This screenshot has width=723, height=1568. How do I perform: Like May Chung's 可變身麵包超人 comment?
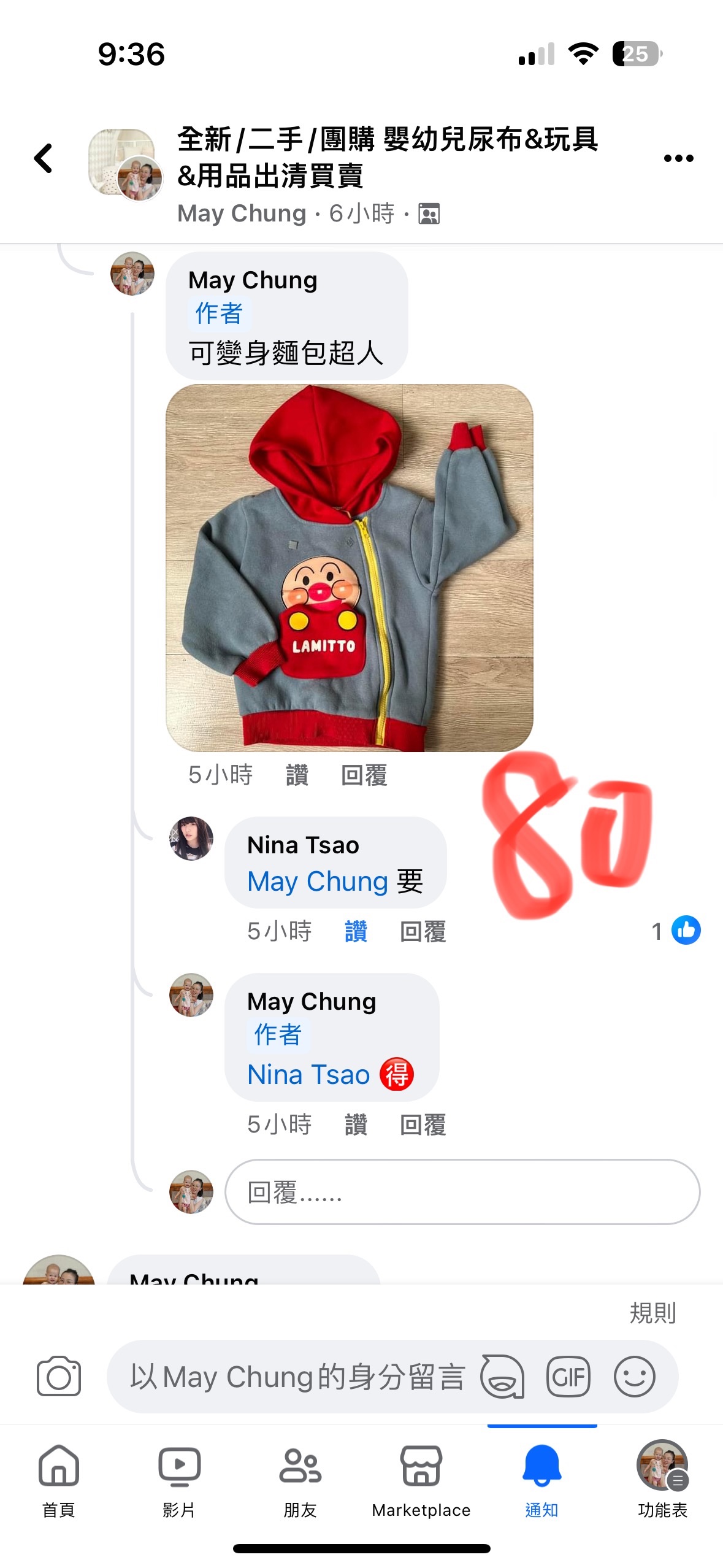click(297, 775)
